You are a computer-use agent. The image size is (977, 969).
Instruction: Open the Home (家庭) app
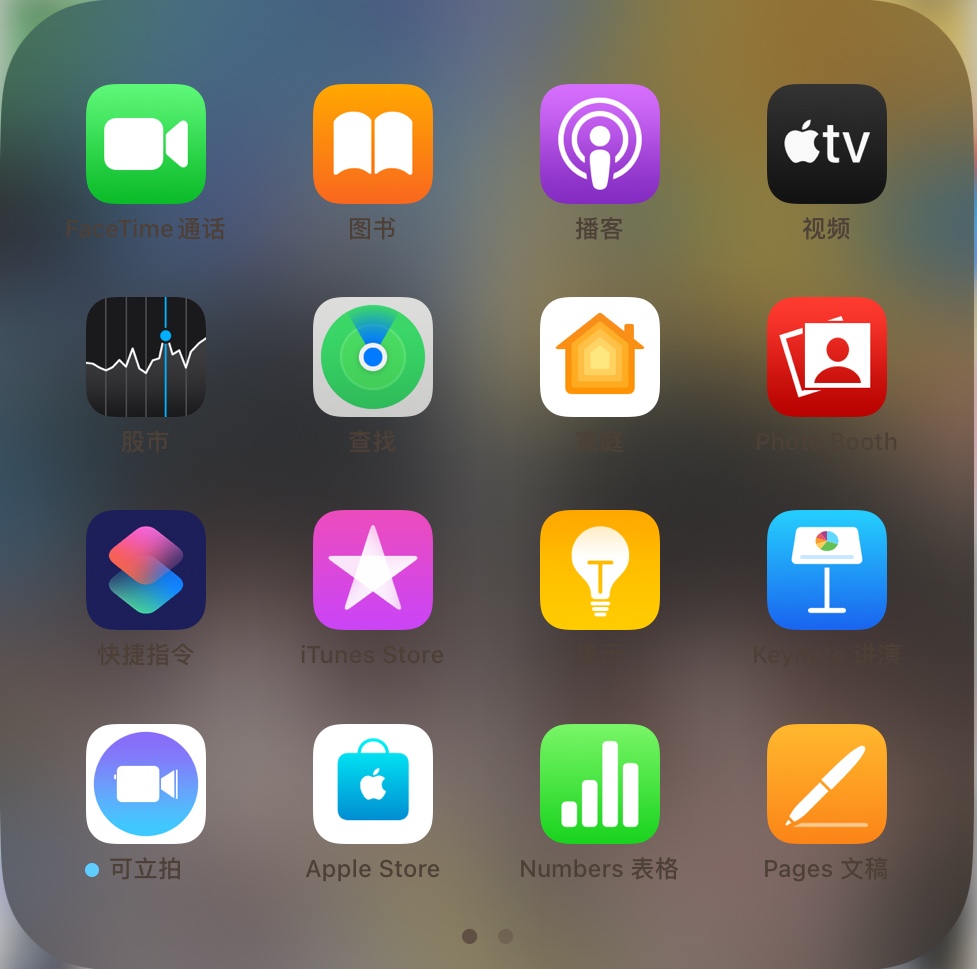[600, 357]
